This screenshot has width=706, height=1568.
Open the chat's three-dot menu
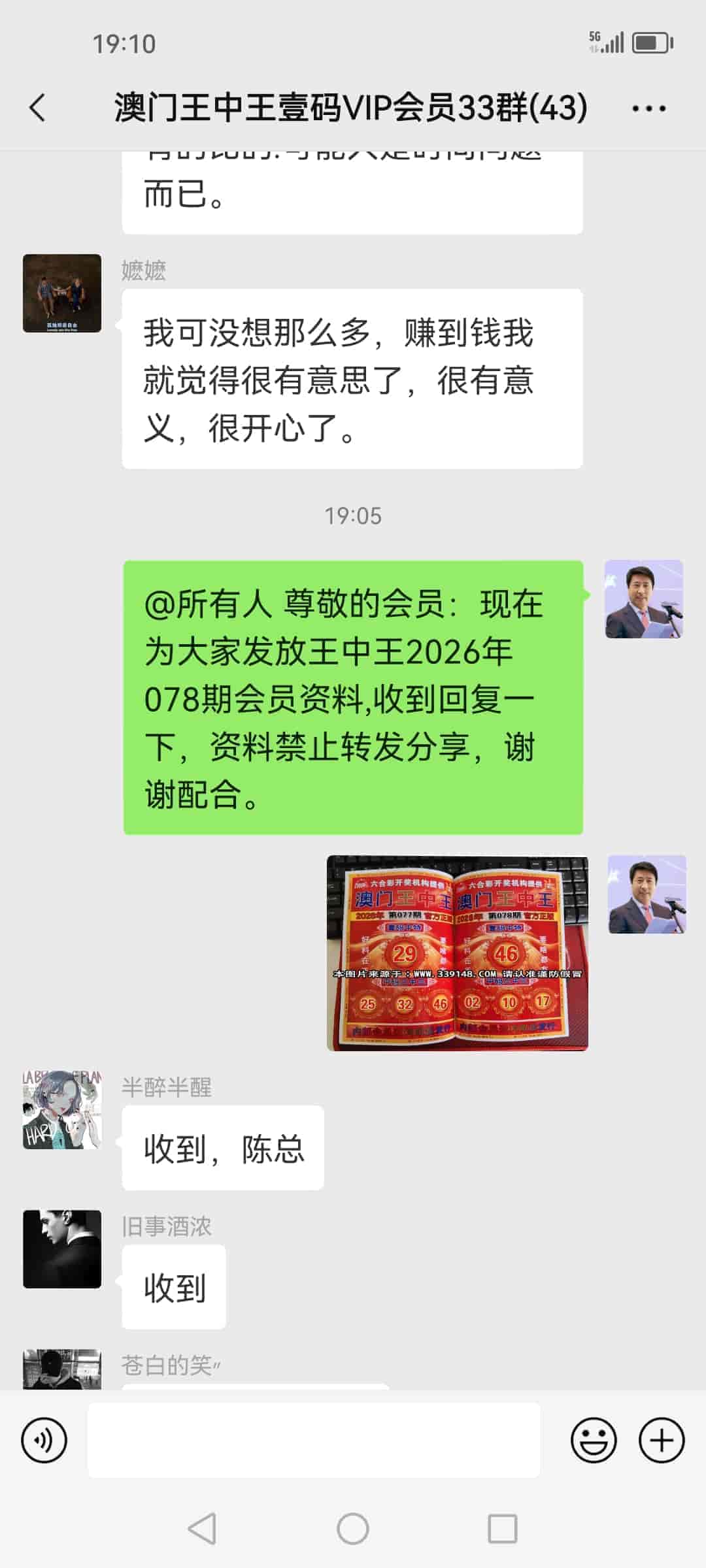click(648, 108)
